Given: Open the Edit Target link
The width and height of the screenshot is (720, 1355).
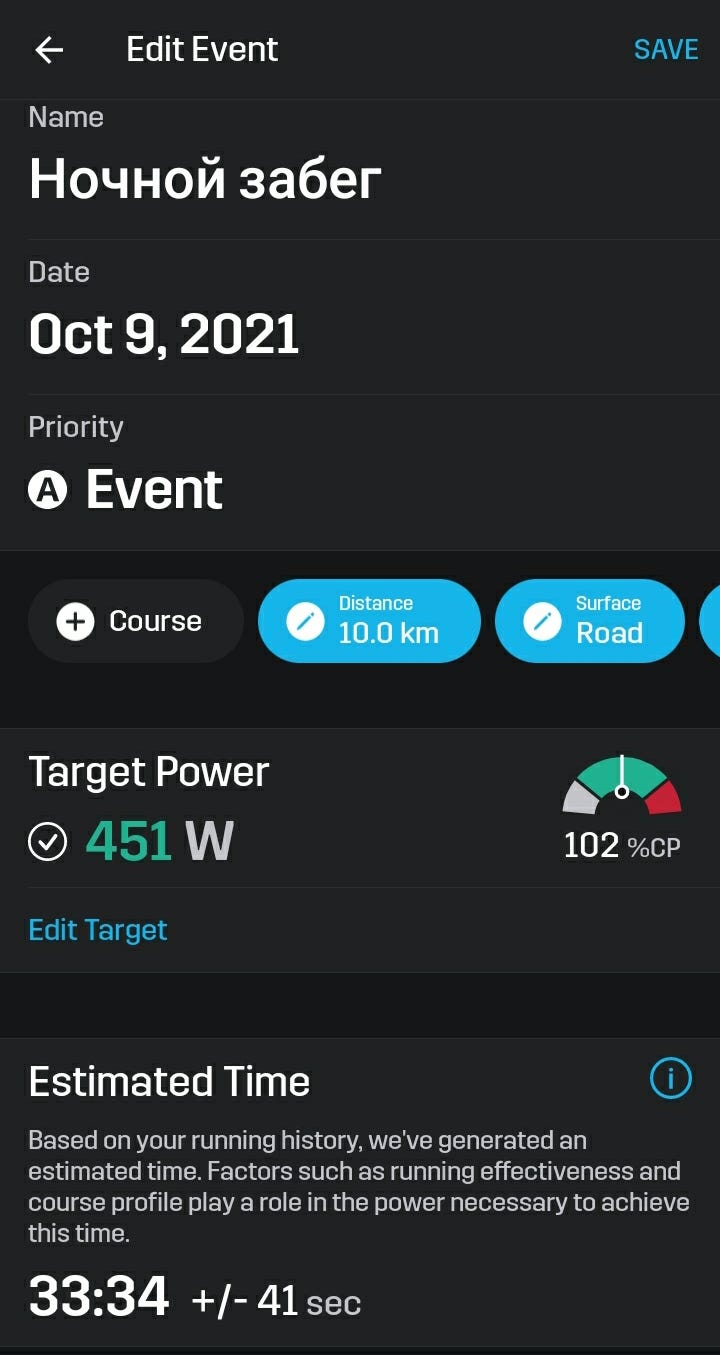Looking at the screenshot, I should 98,930.
